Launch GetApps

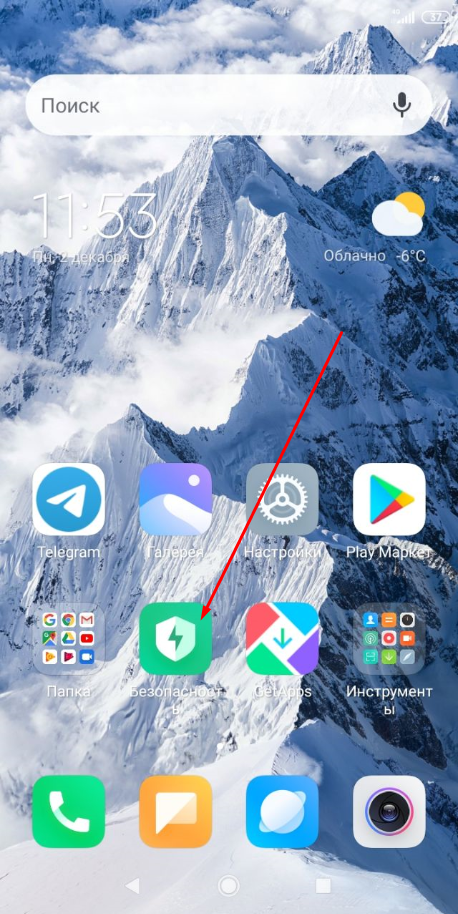pos(283,639)
